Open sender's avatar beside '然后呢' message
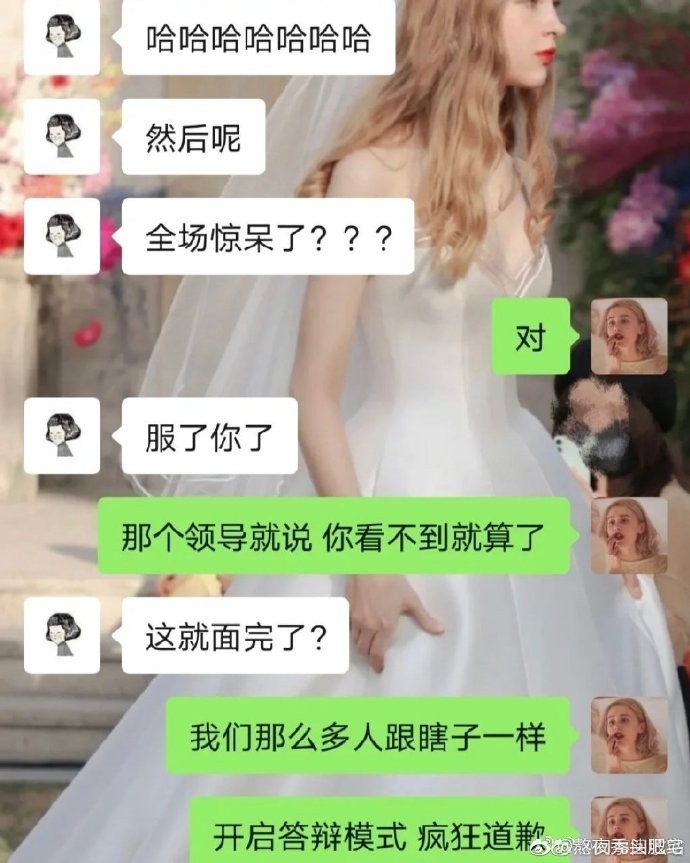The image size is (690, 863). pos(62,137)
